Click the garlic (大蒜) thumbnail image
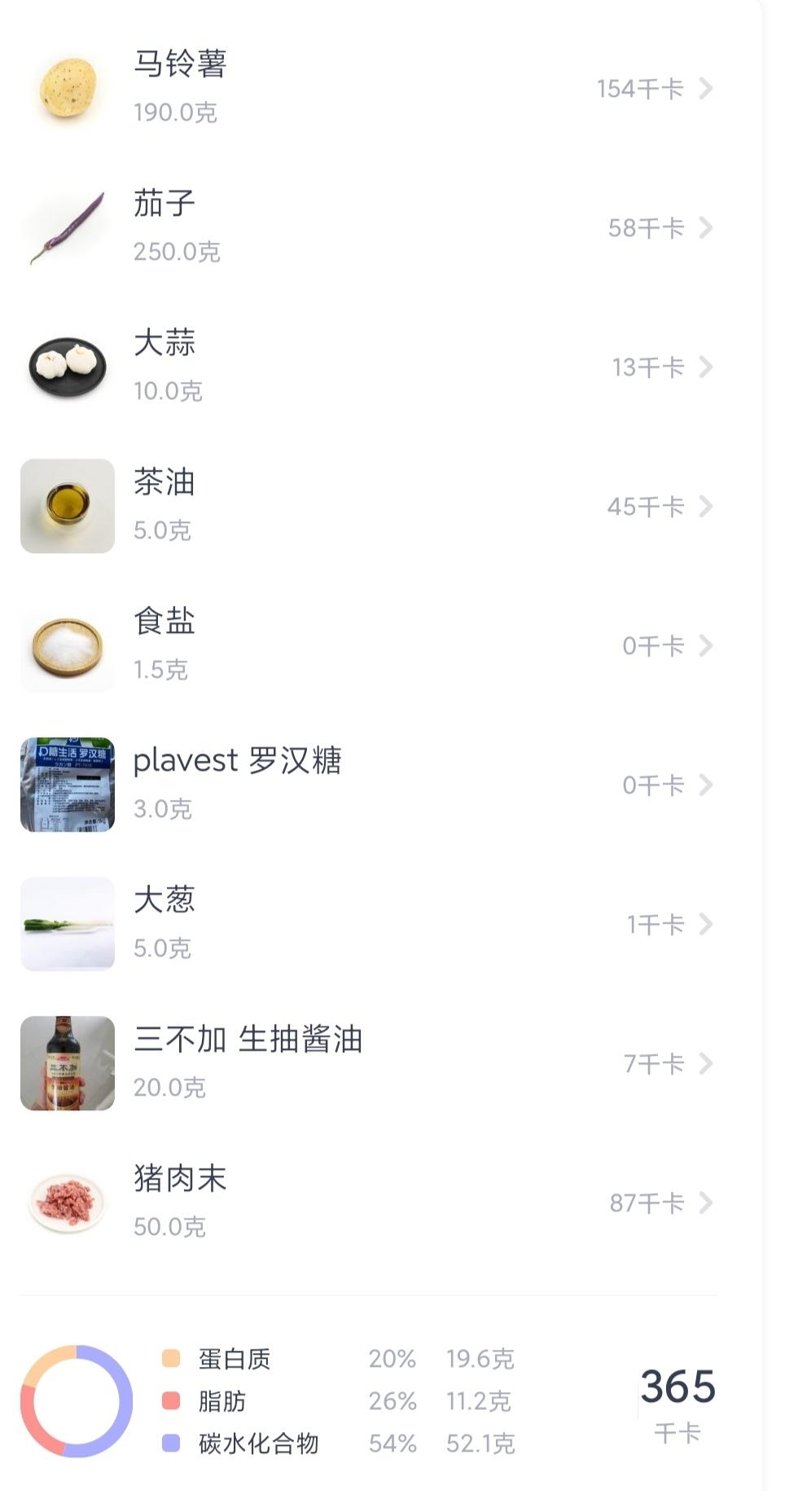Image resolution: width=785 pixels, height=1512 pixels. pyautogui.click(x=67, y=366)
